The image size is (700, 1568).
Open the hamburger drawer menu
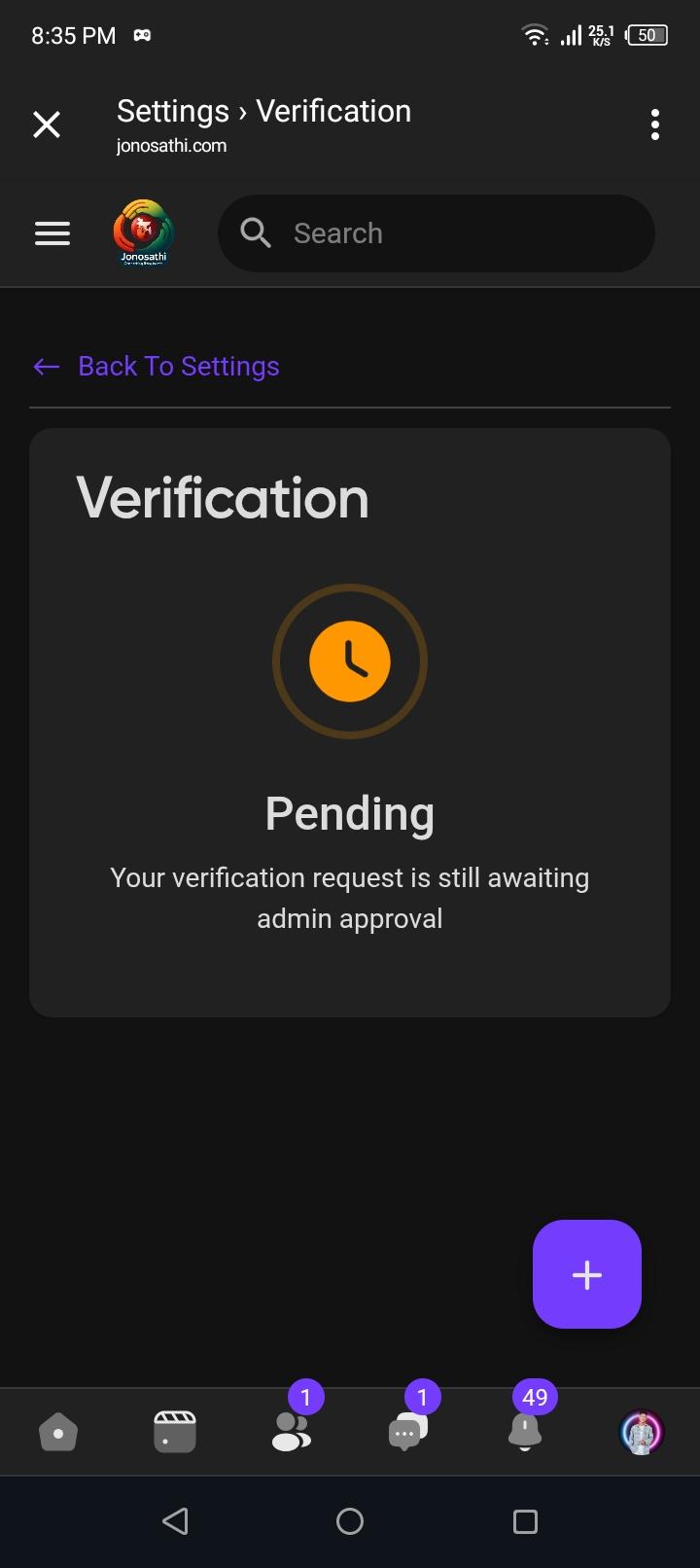tap(52, 233)
